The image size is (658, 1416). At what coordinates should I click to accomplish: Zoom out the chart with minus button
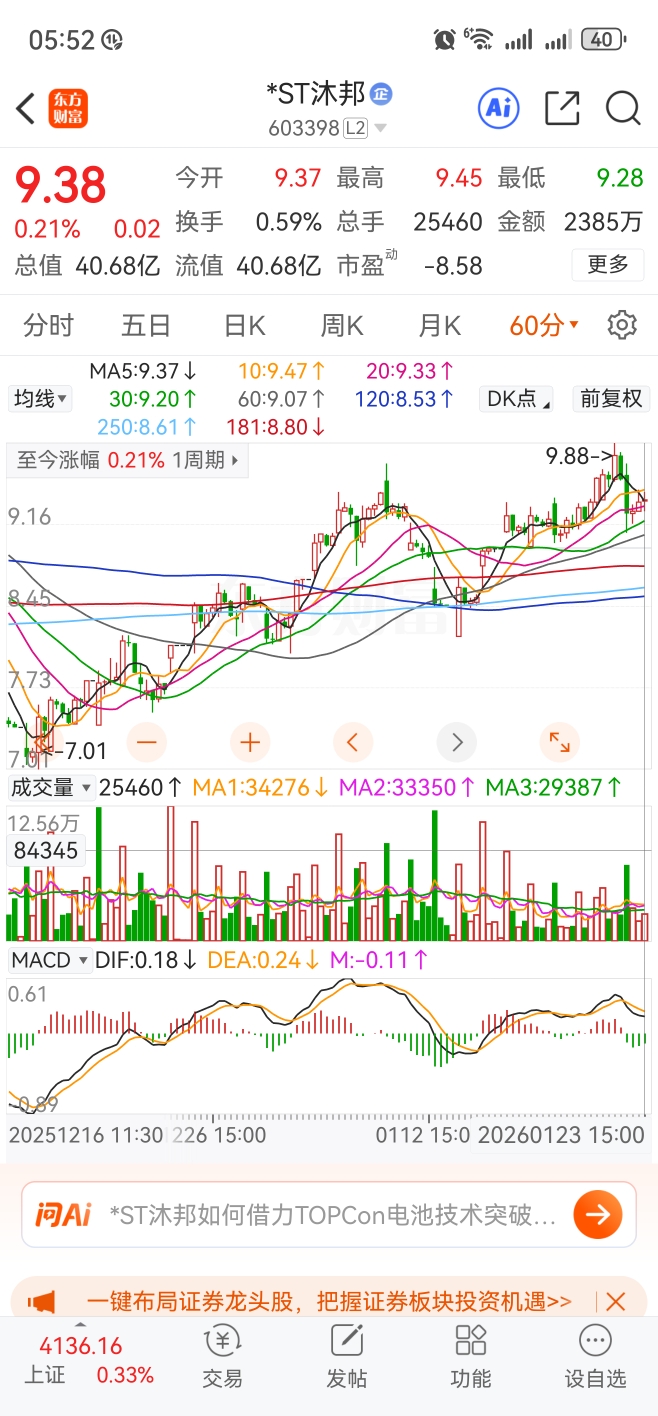(147, 742)
